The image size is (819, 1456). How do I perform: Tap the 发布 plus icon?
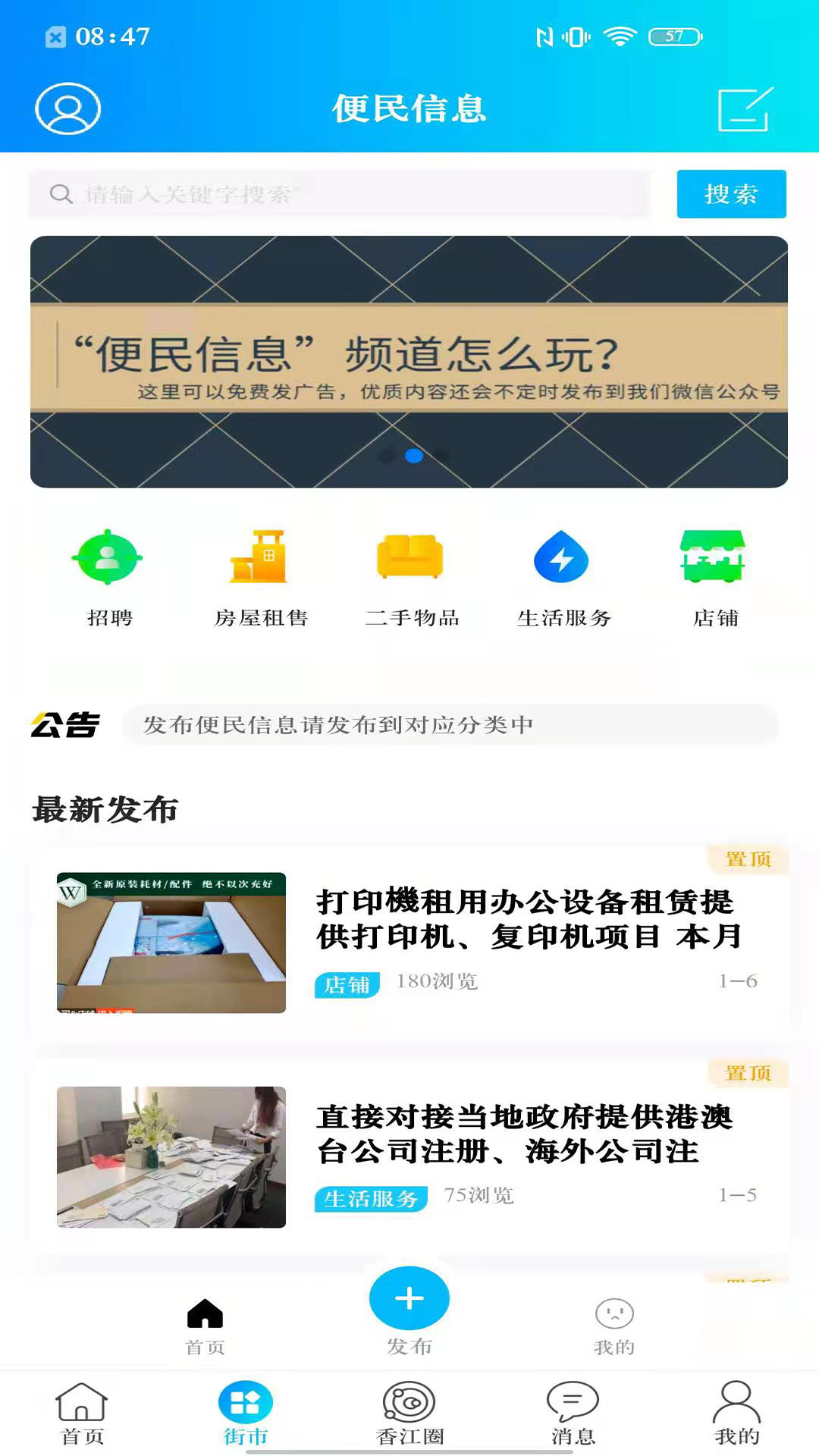409,1298
